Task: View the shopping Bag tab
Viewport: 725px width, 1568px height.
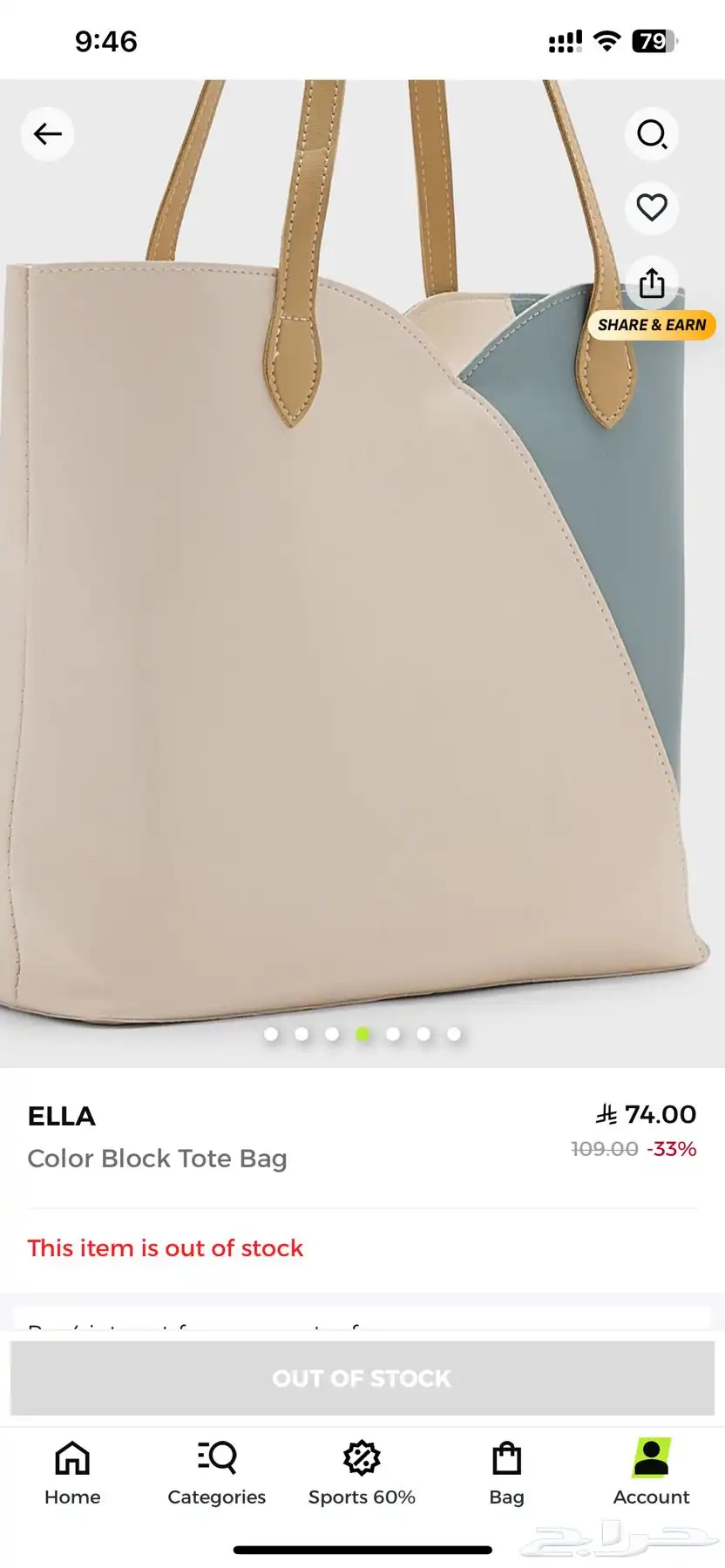Action: (x=506, y=1474)
